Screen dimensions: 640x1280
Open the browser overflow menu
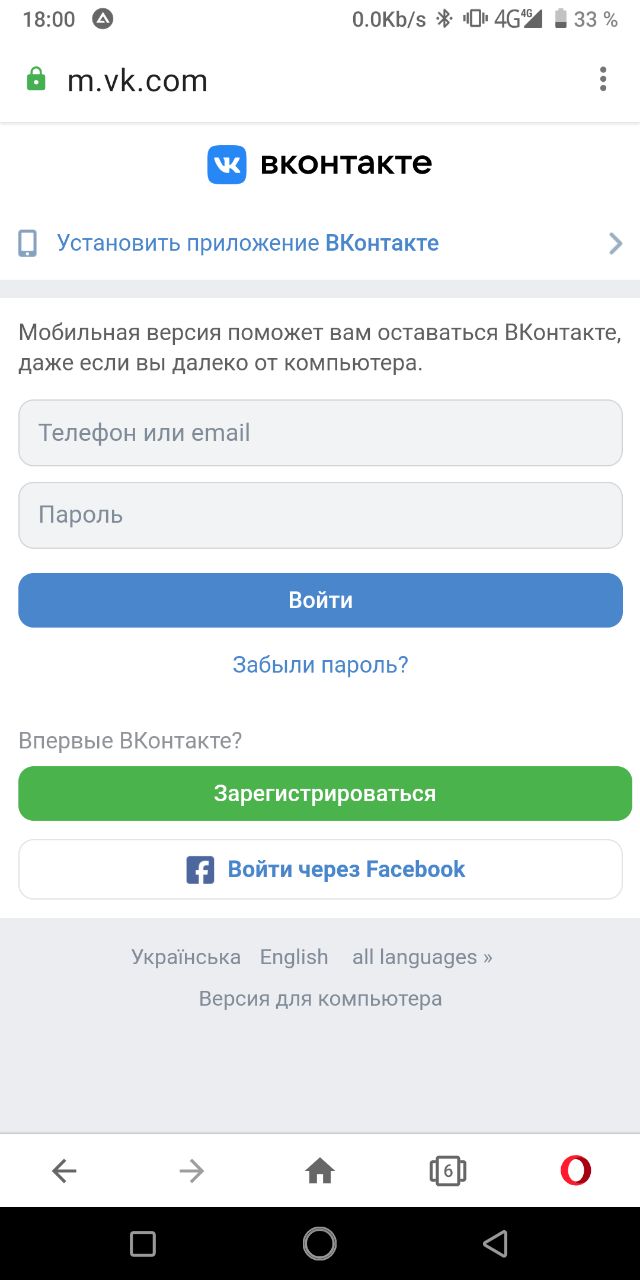(603, 79)
